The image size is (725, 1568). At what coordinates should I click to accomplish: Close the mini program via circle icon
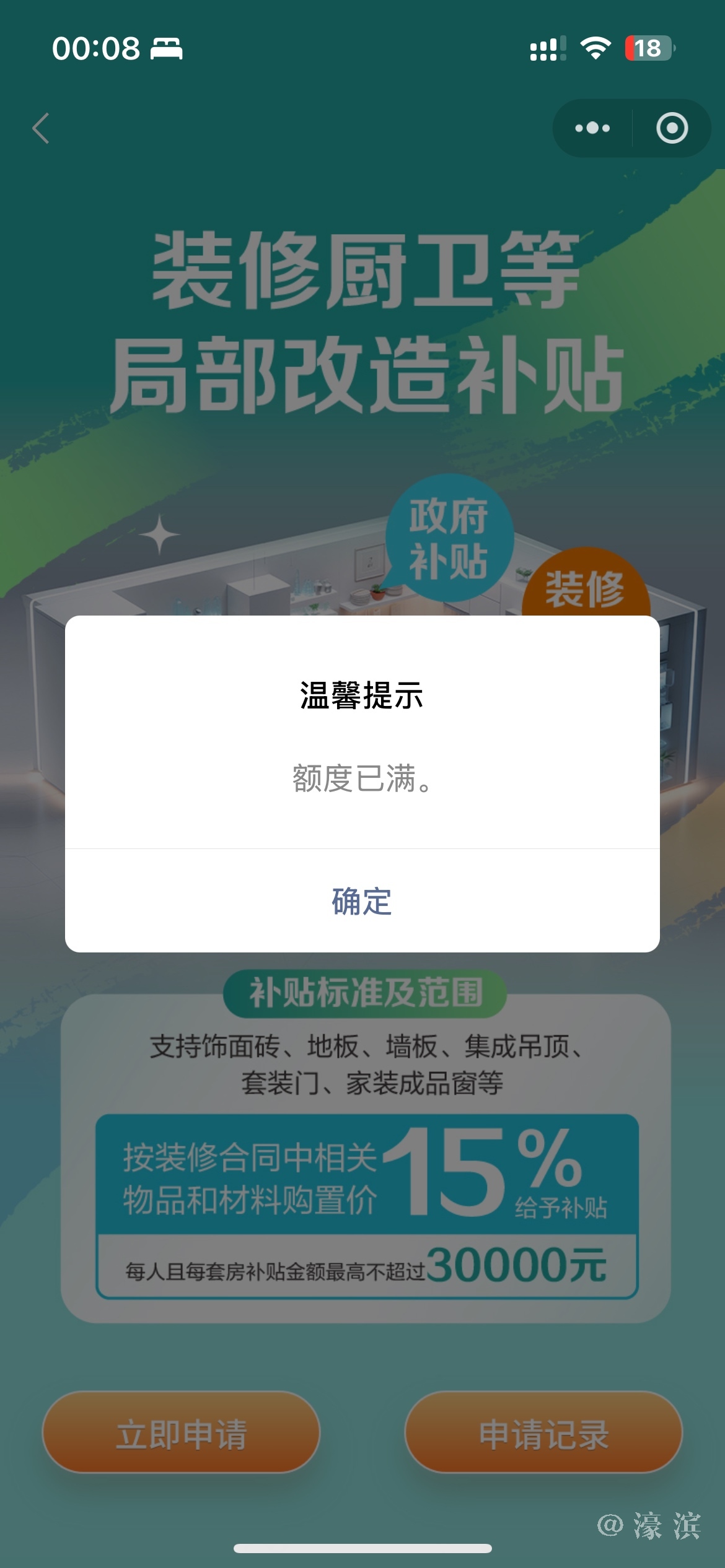672,128
